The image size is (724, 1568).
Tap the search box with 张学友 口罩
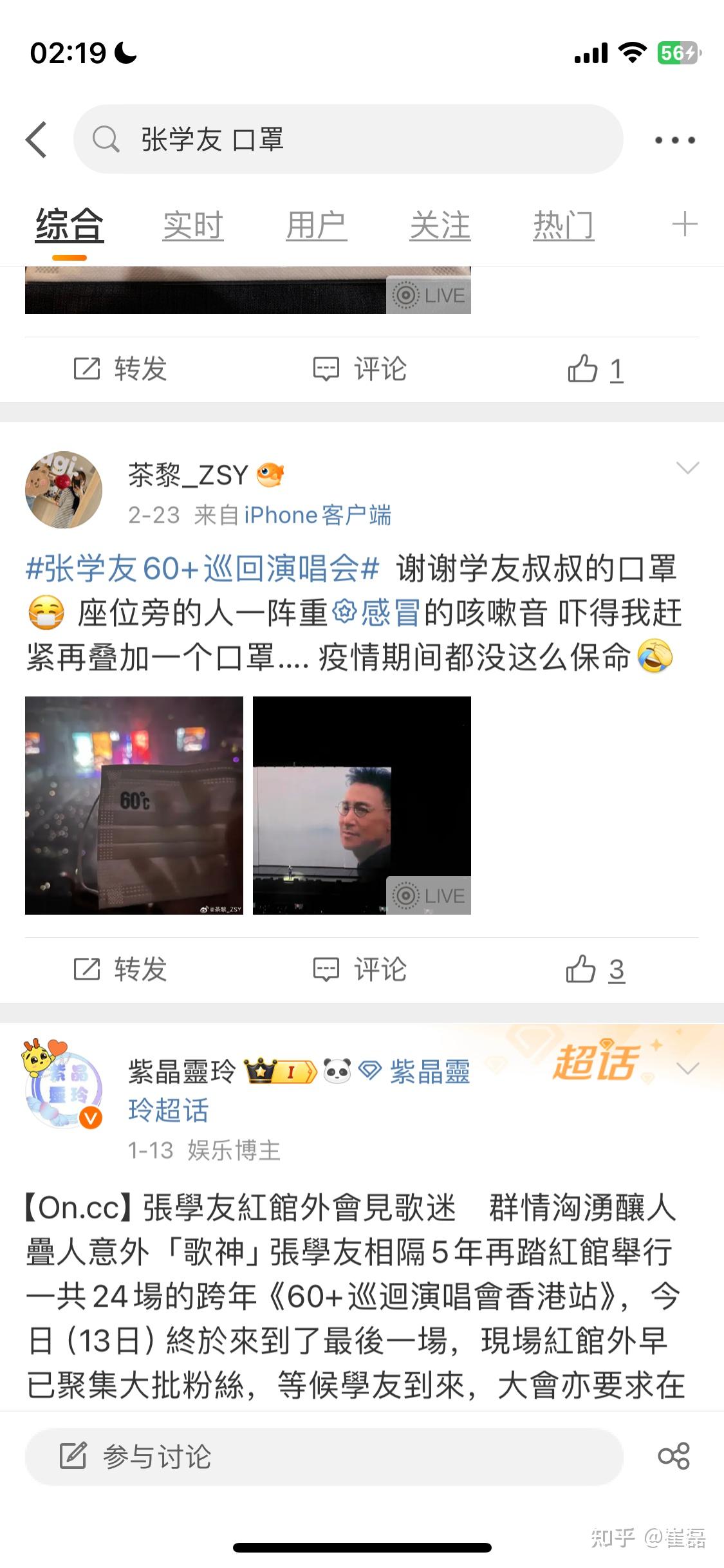pos(348,139)
